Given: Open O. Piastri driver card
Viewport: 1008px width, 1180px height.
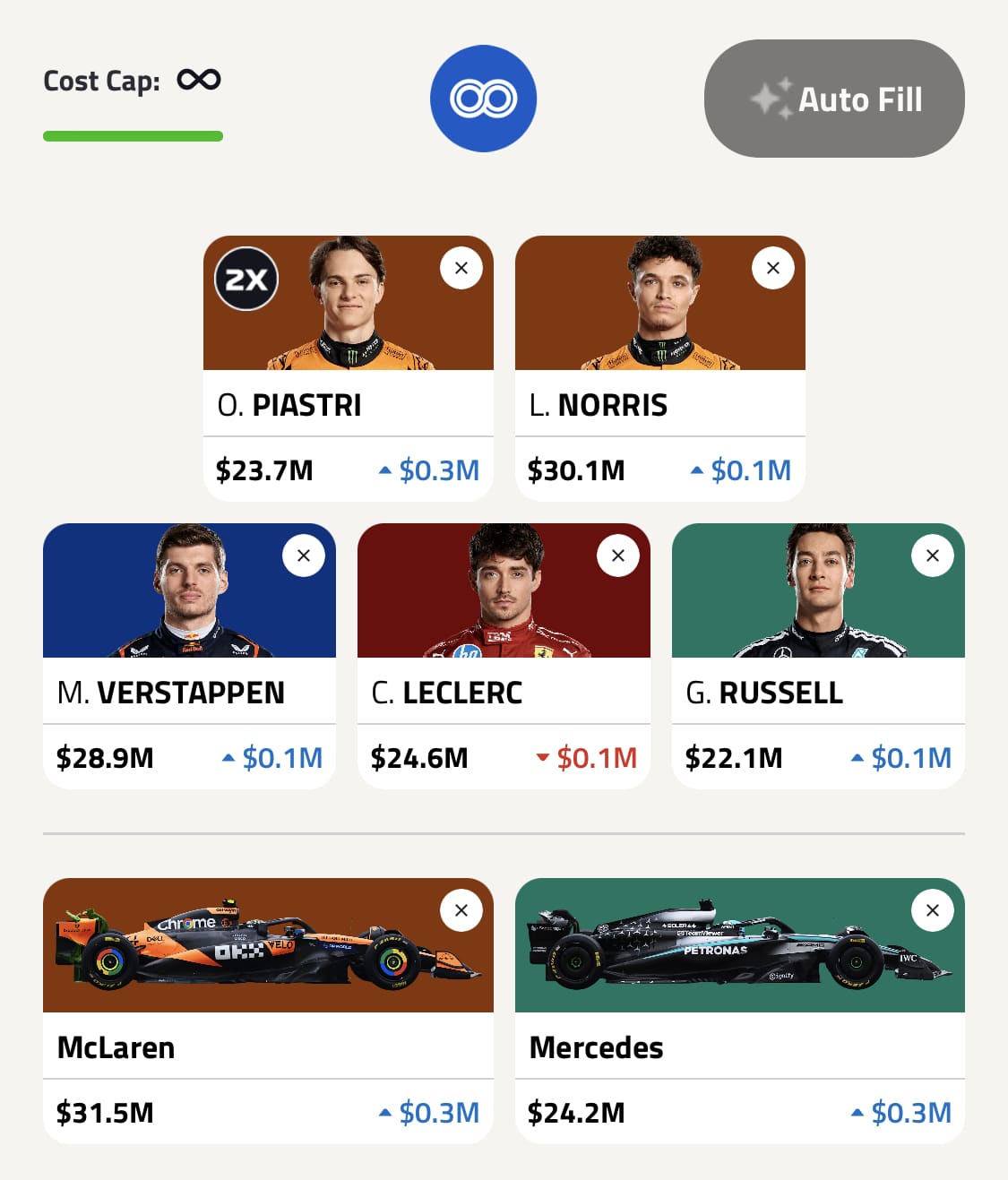Looking at the screenshot, I should click(x=348, y=403).
